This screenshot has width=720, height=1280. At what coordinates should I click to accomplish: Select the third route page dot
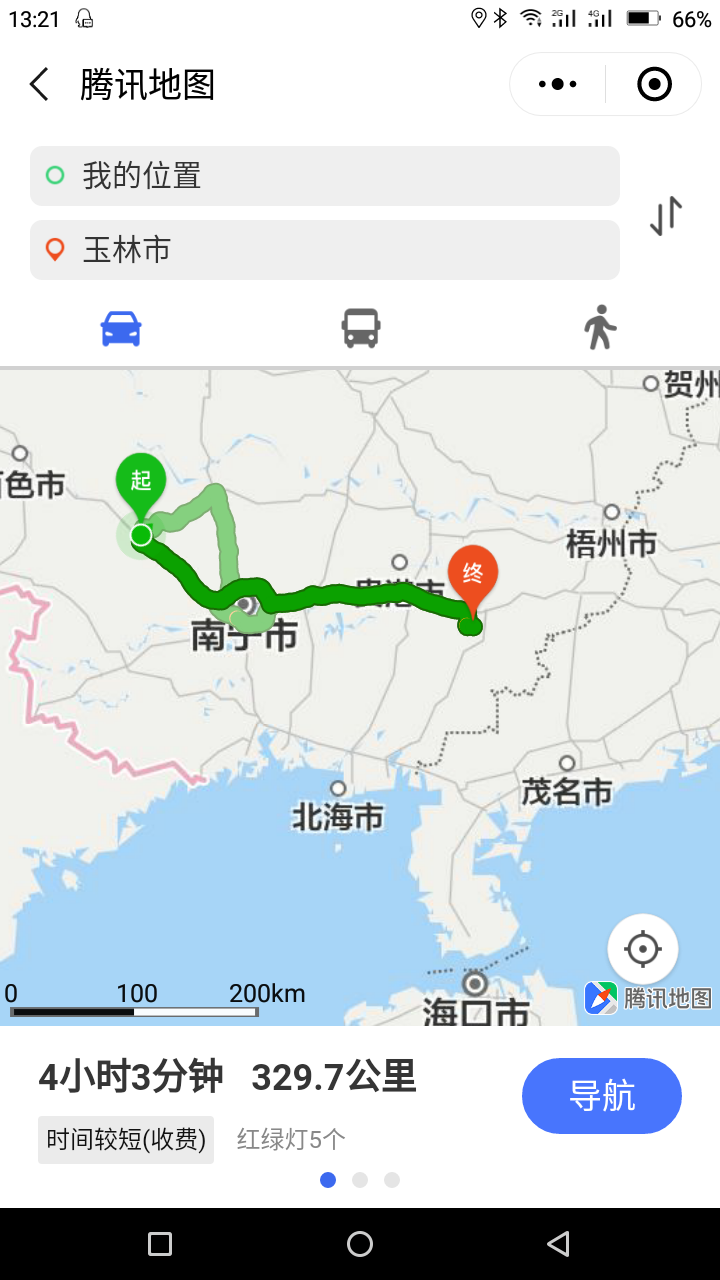(x=392, y=1180)
